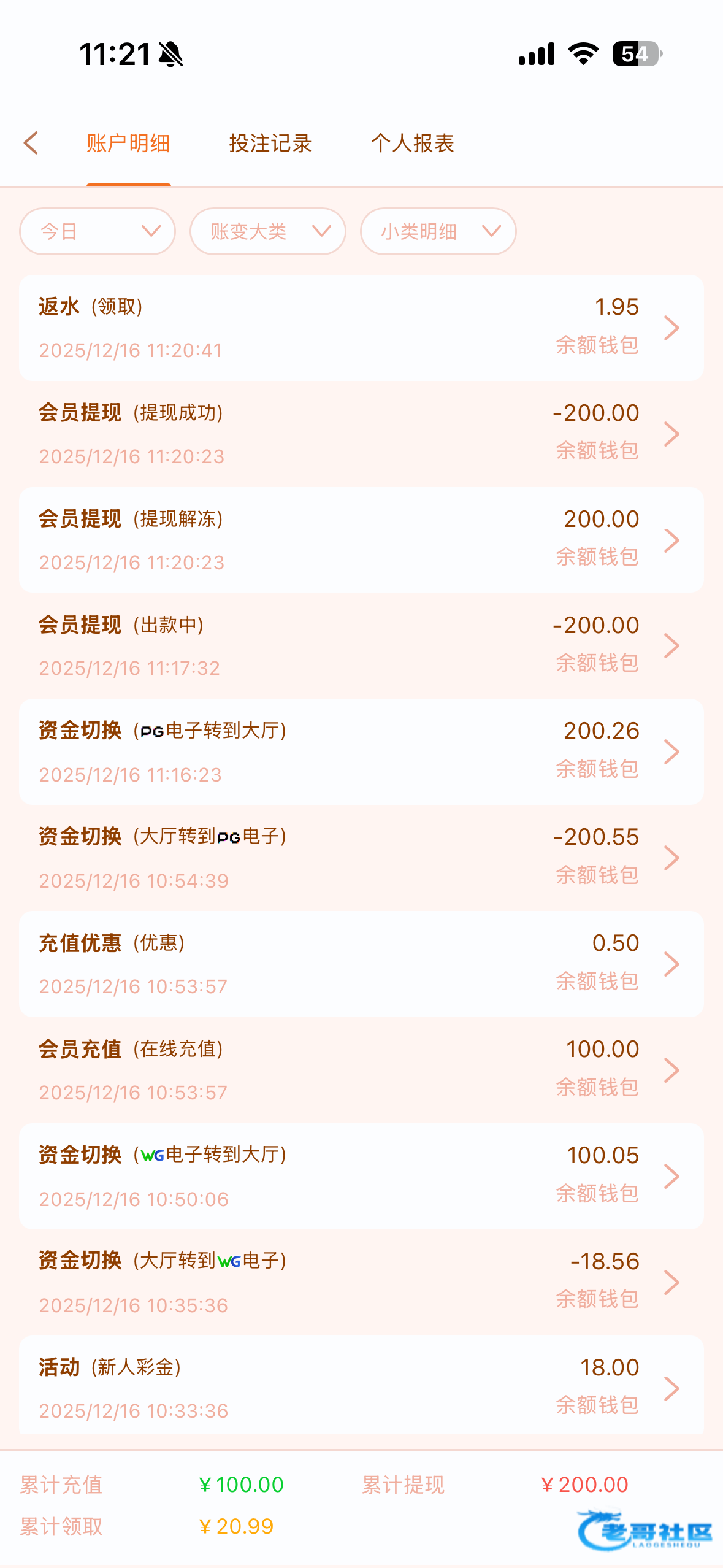
Task: Switch to the 投注记录 tab
Action: pos(270,144)
